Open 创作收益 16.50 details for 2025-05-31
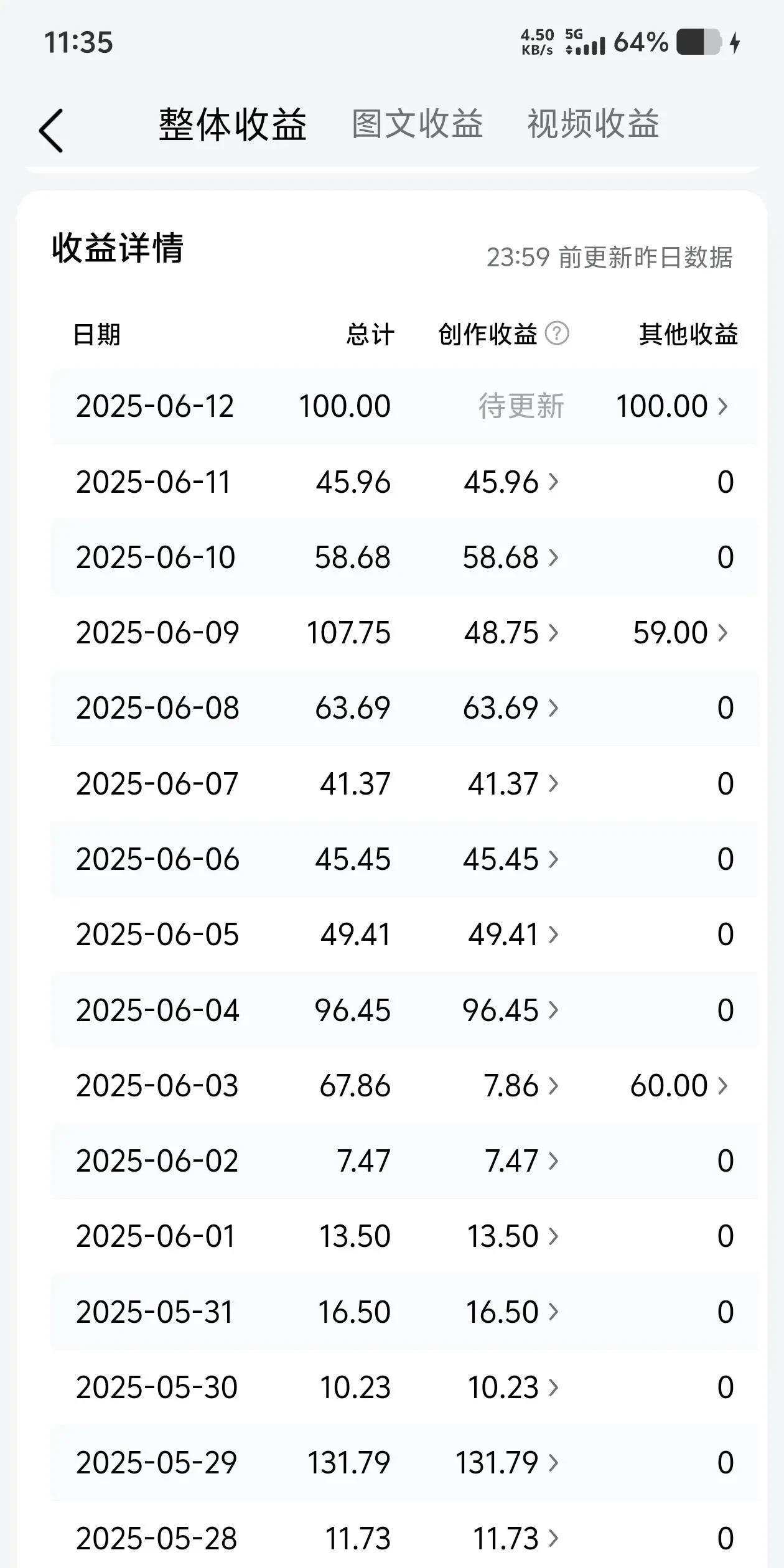Image resolution: width=784 pixels, height=1568 pixels. pos(513,1312)
